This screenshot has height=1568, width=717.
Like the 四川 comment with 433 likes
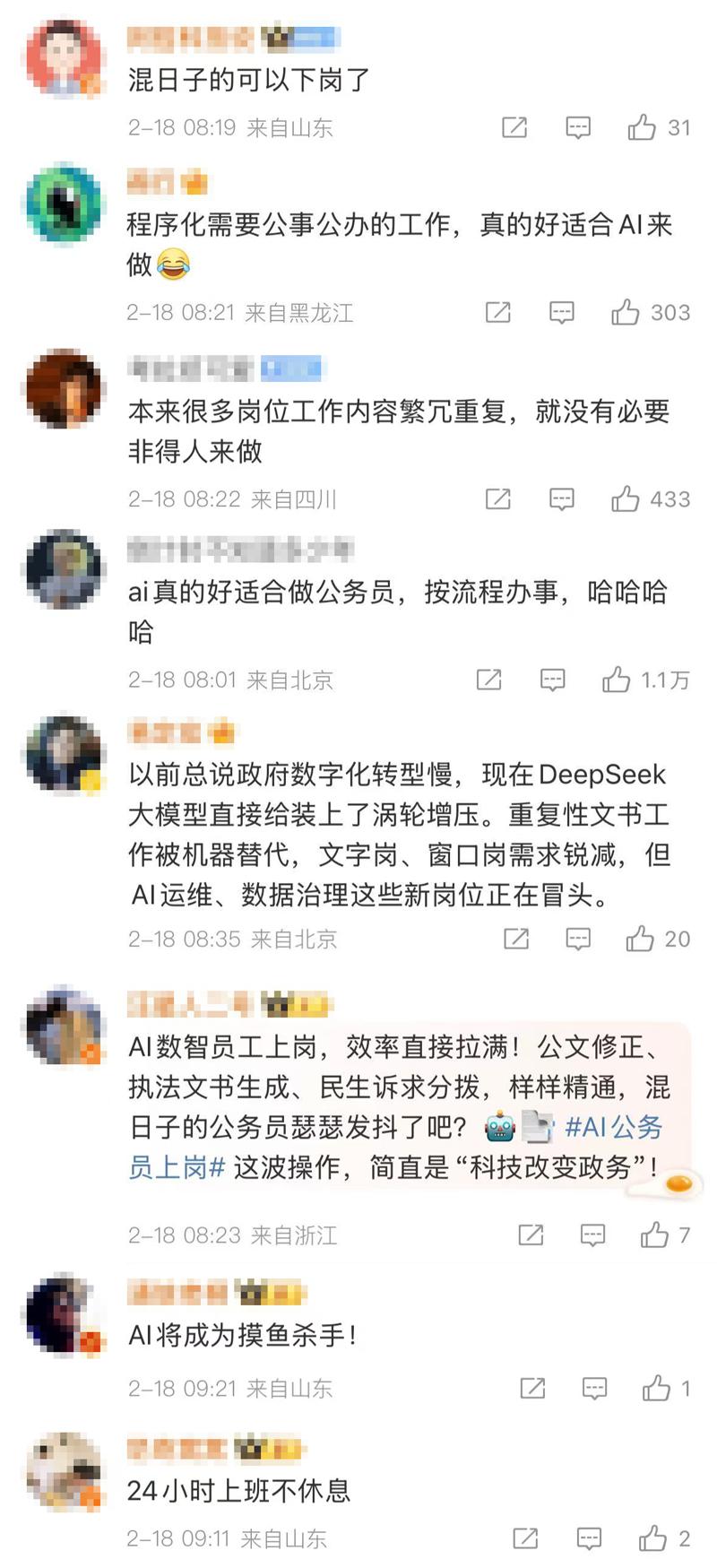click(626, 499)
